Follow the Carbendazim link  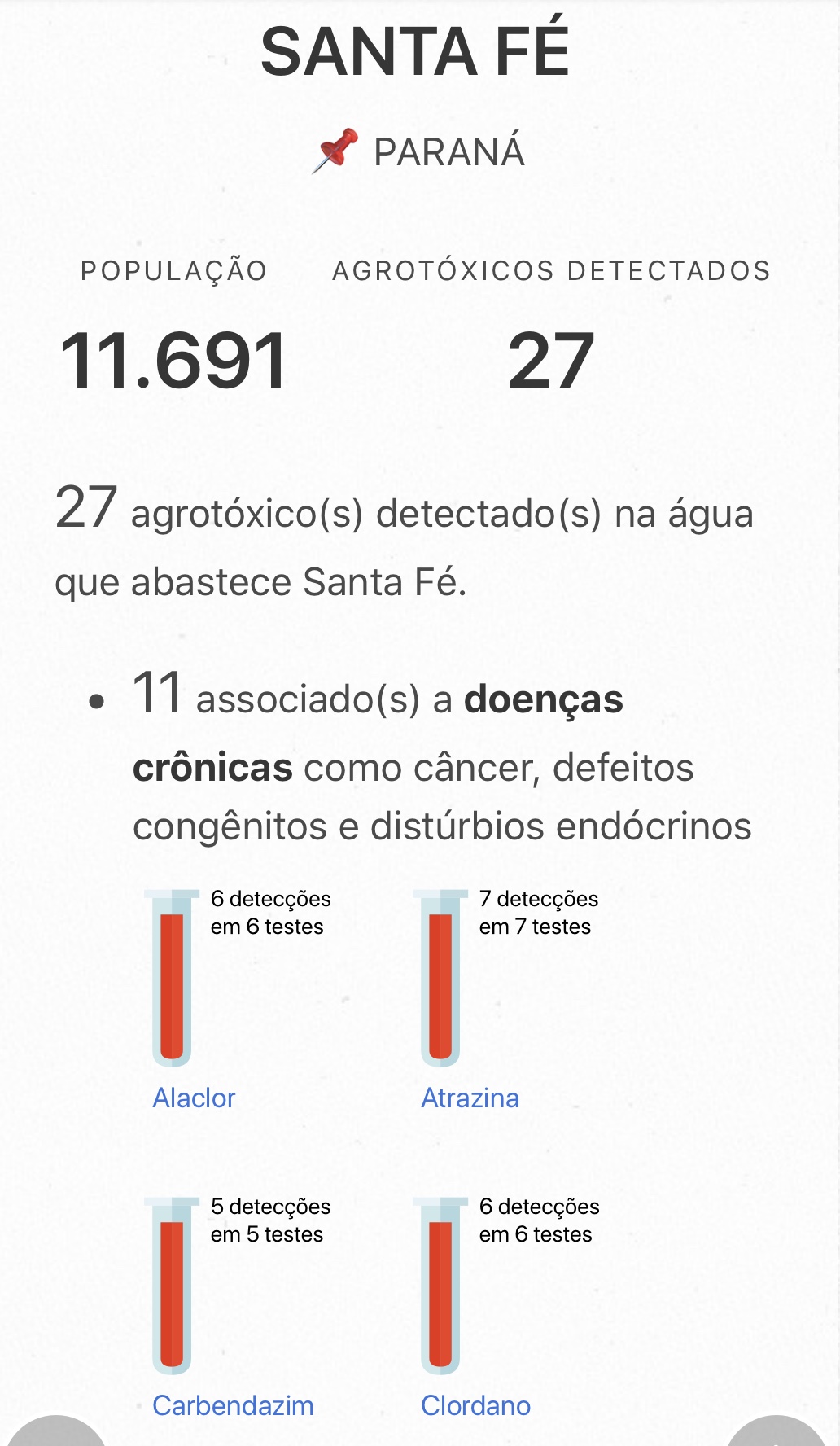click(x=233, y=1405)
